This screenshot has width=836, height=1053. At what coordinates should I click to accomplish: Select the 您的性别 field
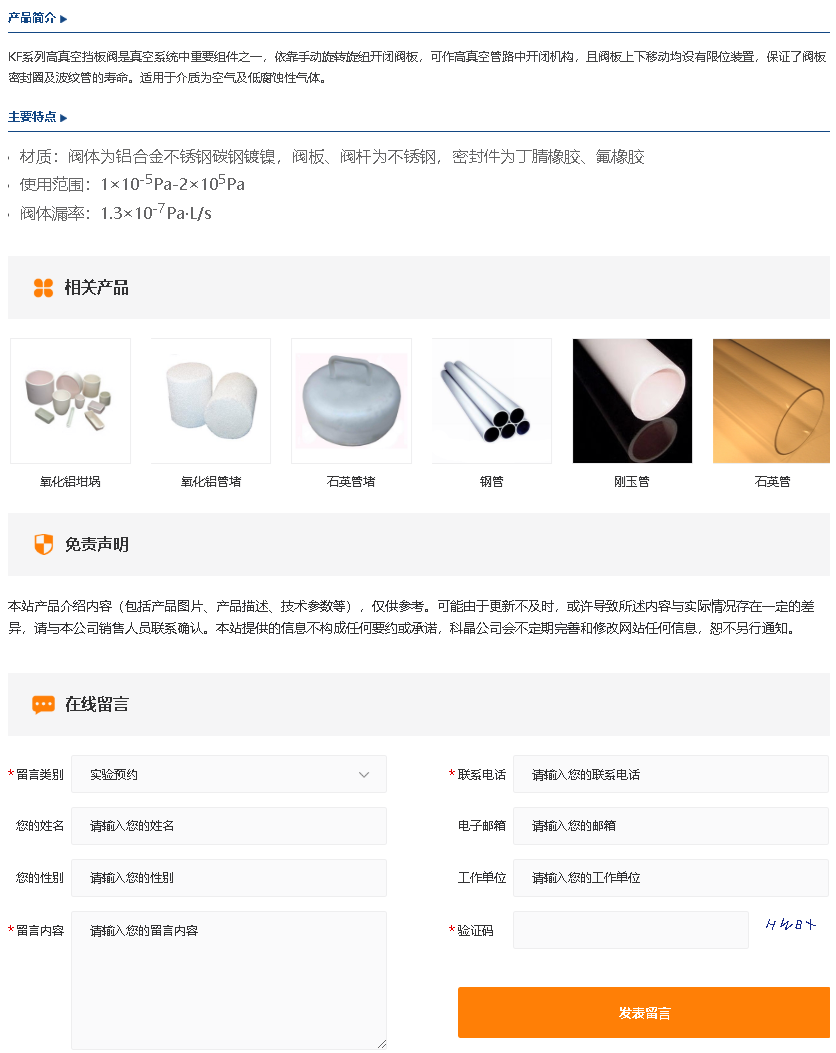(x=228, y=878)
